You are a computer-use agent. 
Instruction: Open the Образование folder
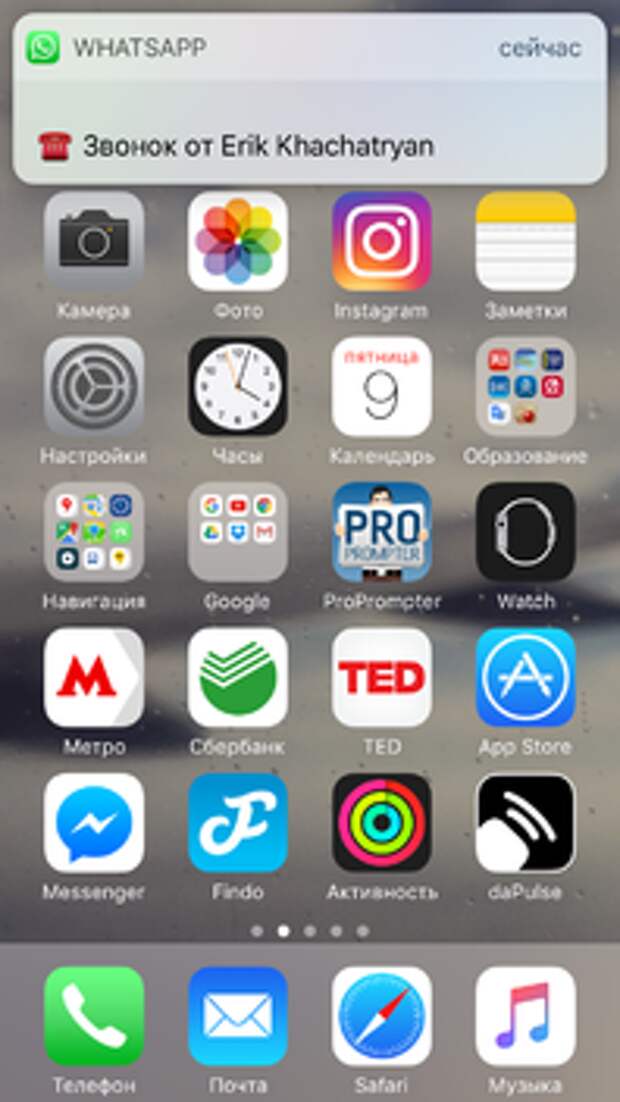tap(526, 386)
